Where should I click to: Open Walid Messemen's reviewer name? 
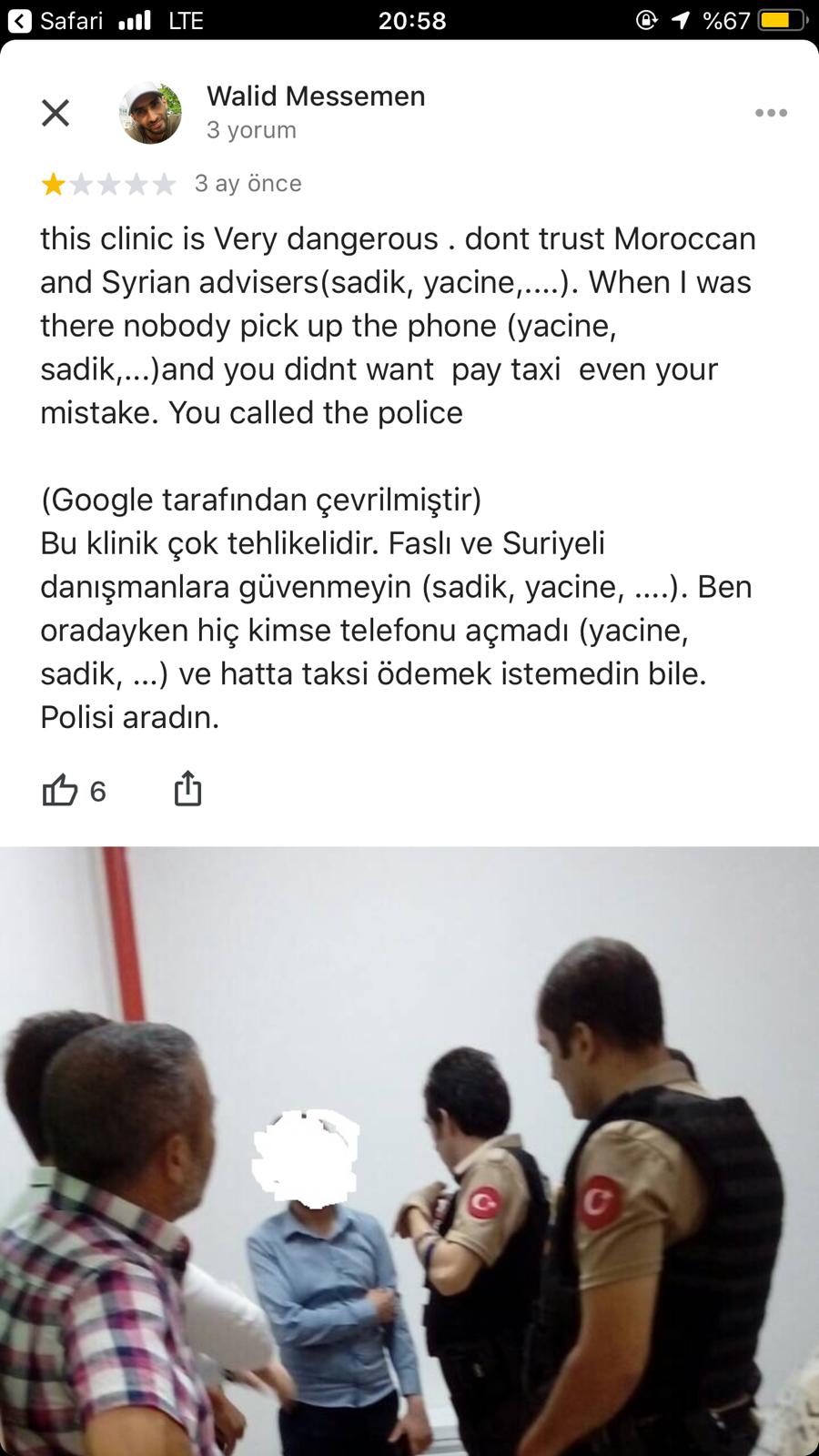pos(316,96)
